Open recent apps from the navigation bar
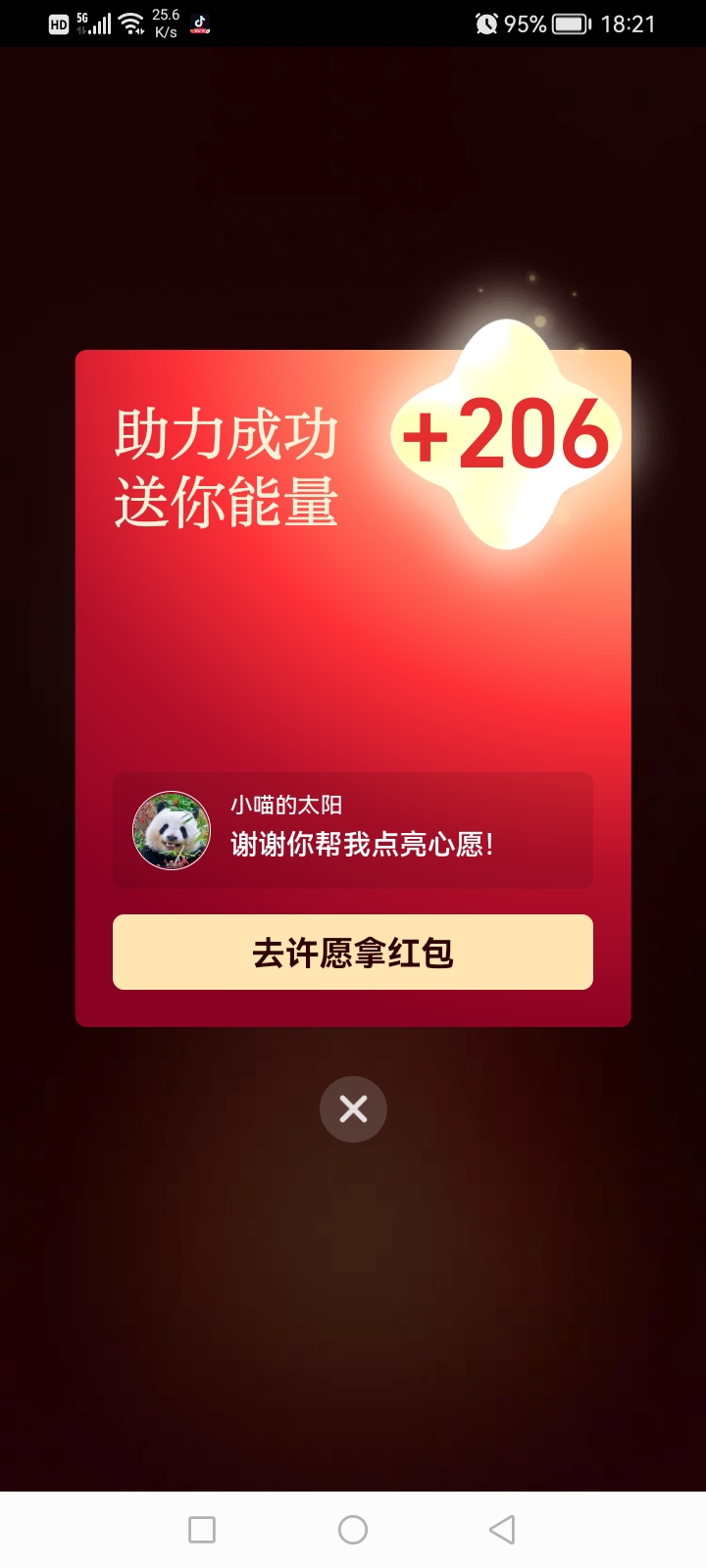 coord(202,1530)
